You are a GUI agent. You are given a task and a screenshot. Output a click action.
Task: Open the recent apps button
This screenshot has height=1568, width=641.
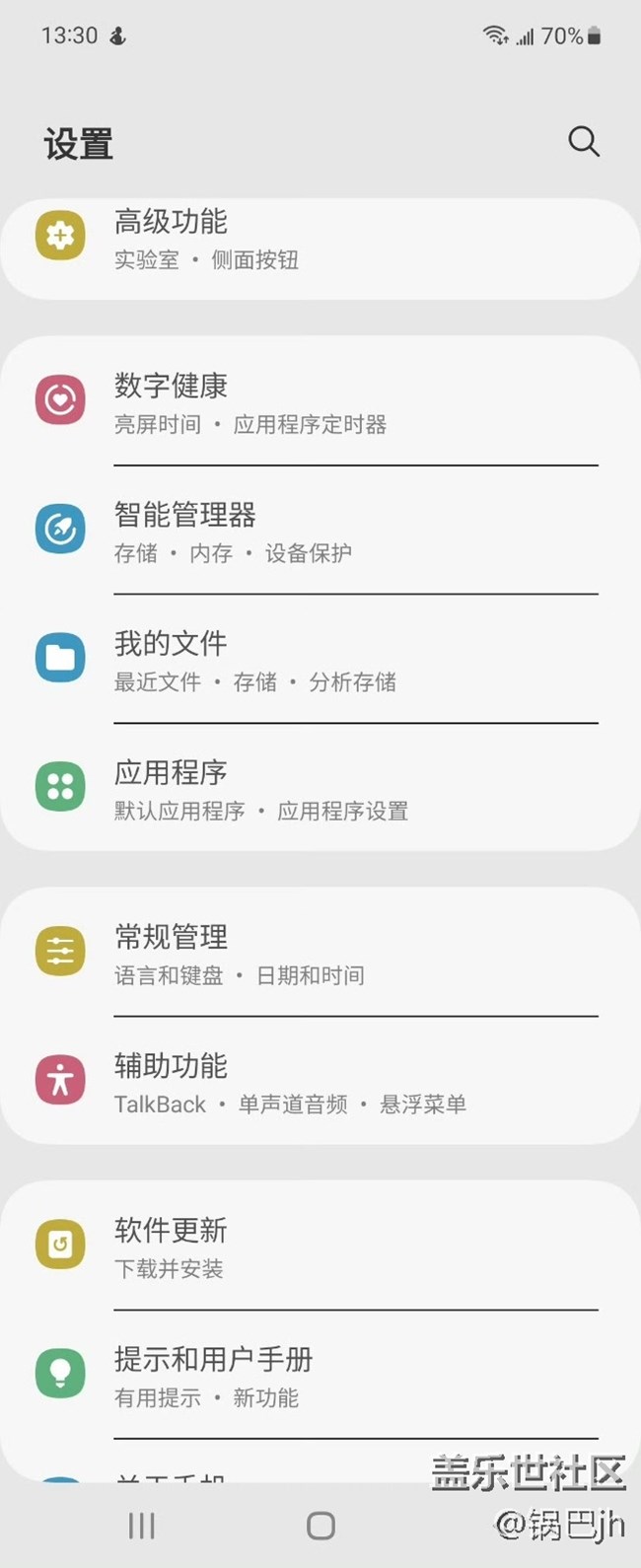[142, 1526]
